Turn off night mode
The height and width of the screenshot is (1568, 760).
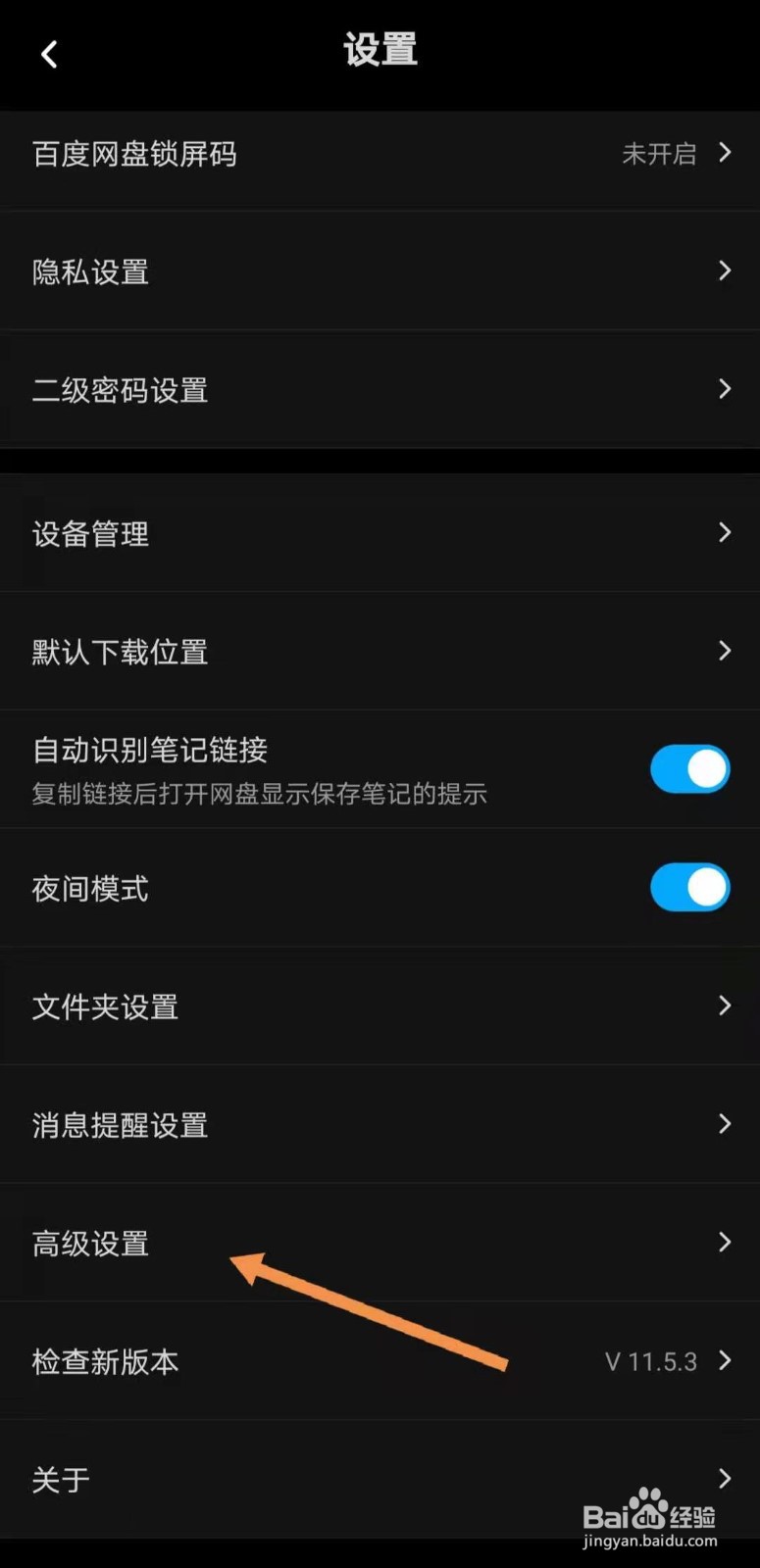[690, 887]
